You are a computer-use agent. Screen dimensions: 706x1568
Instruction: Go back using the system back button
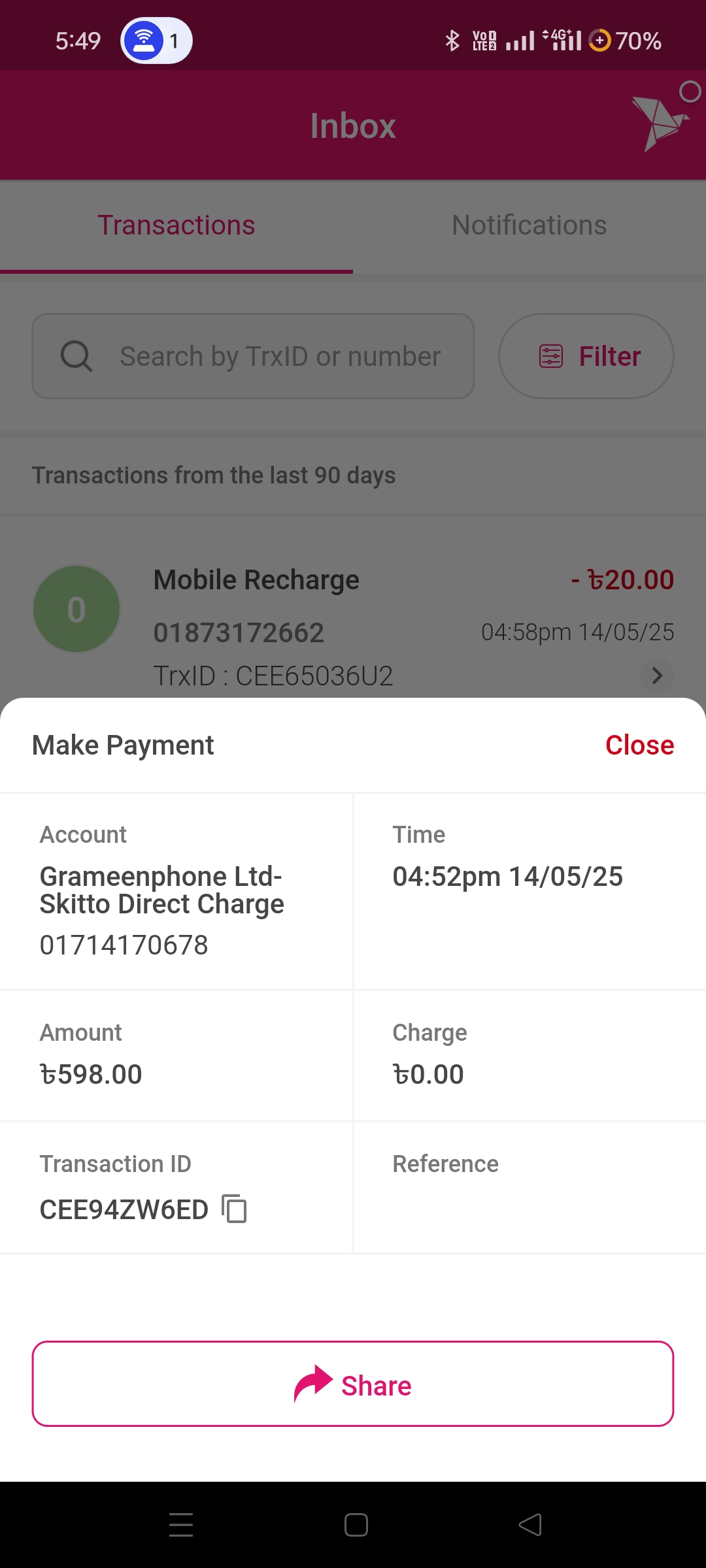[x=530, y=1525]
